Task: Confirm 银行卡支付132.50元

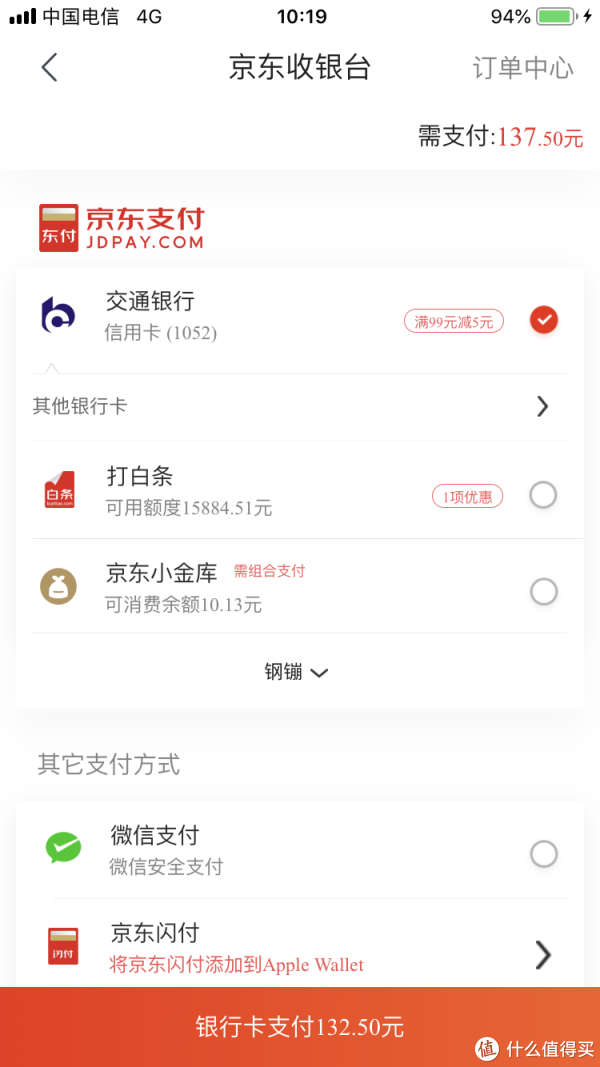Action: [x=300, y=1026]
